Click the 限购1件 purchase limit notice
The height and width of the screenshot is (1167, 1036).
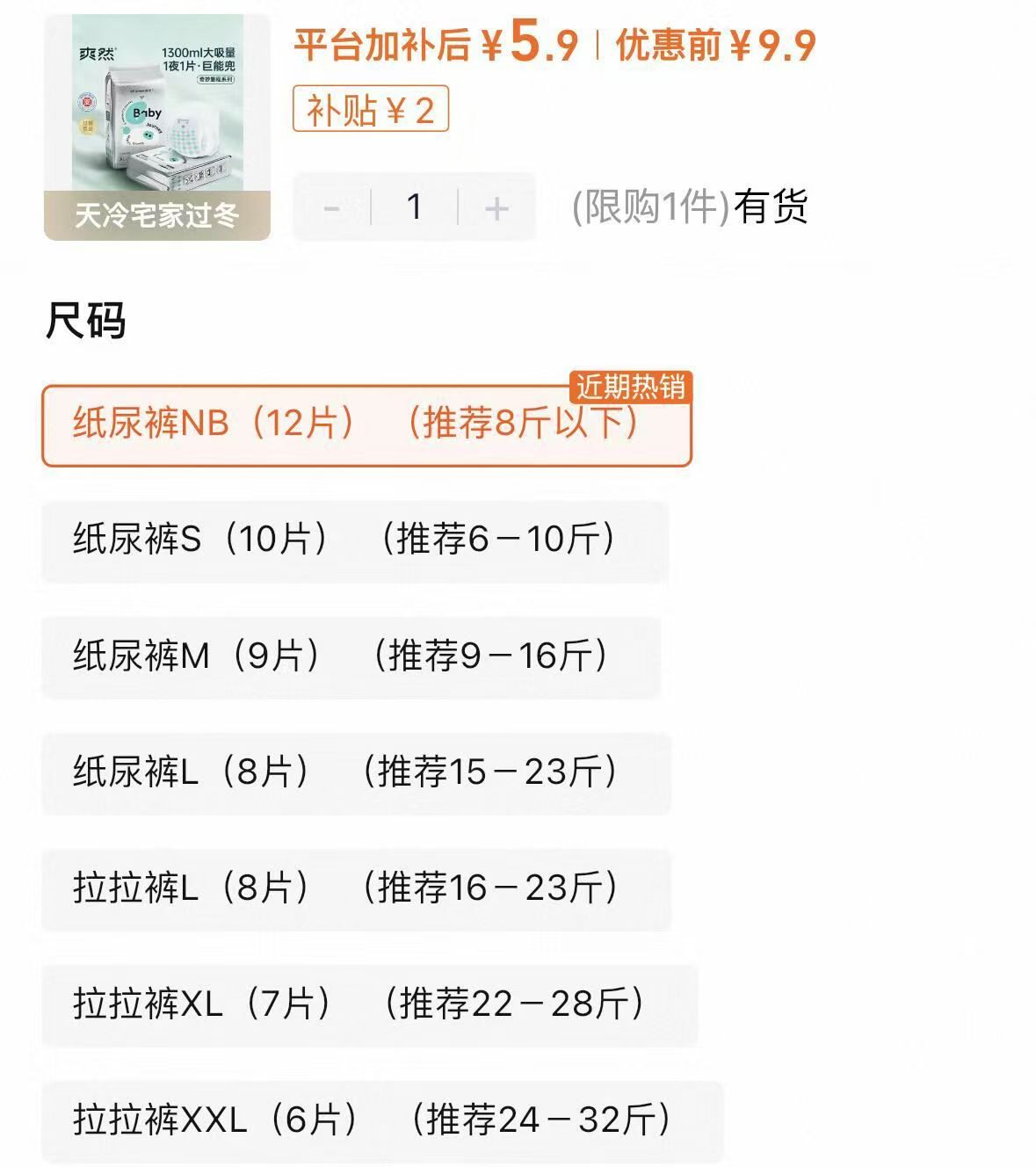pyautogui.click(x=654, y=208)
